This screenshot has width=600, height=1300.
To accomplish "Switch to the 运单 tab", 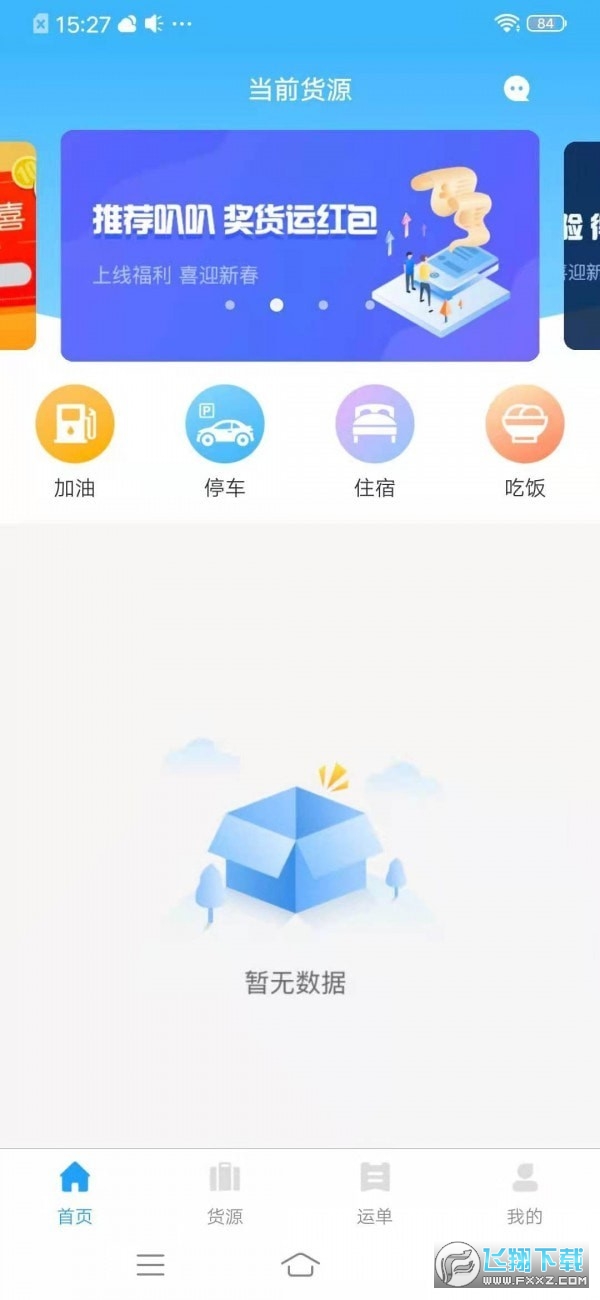I will click(375, 1192).
